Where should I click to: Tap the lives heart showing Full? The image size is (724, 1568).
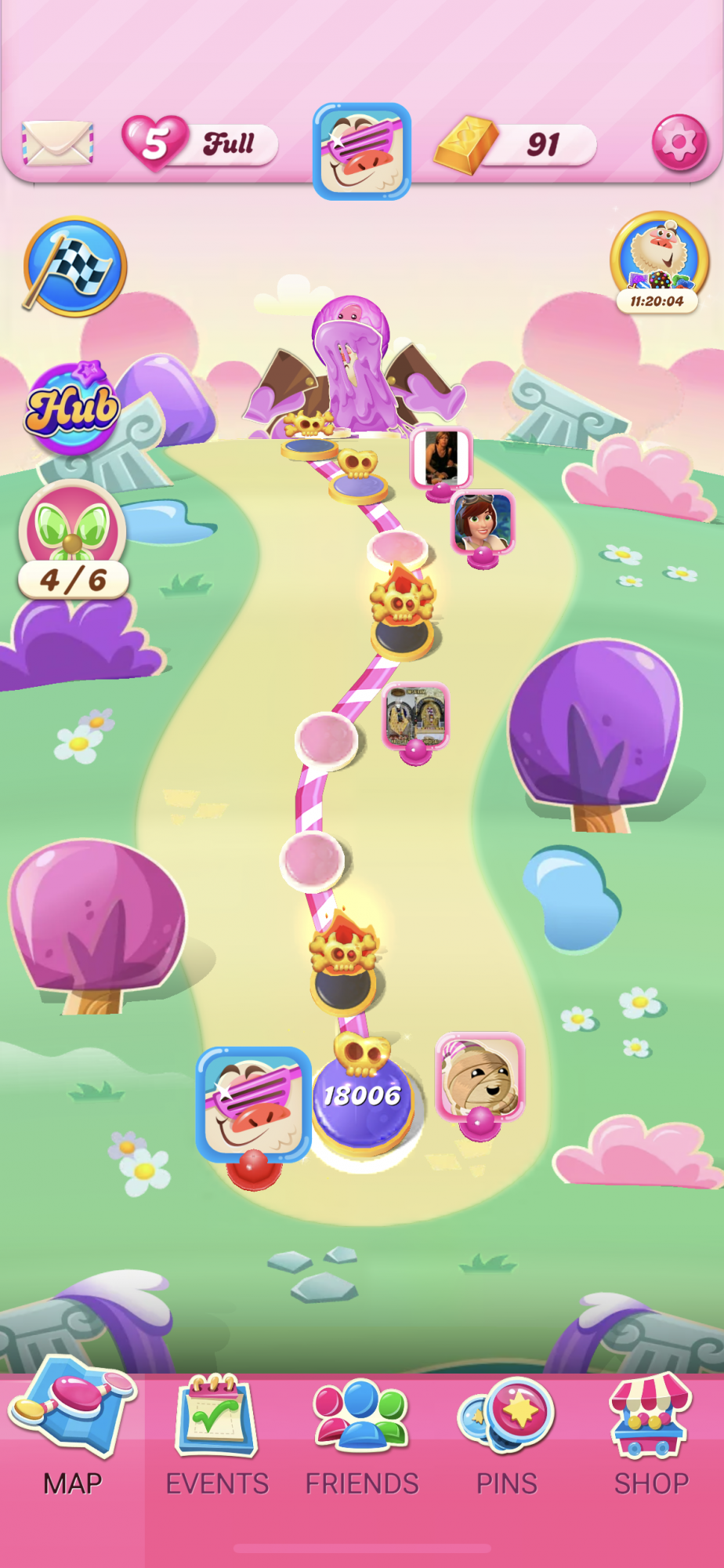click(x=200, y=143)
